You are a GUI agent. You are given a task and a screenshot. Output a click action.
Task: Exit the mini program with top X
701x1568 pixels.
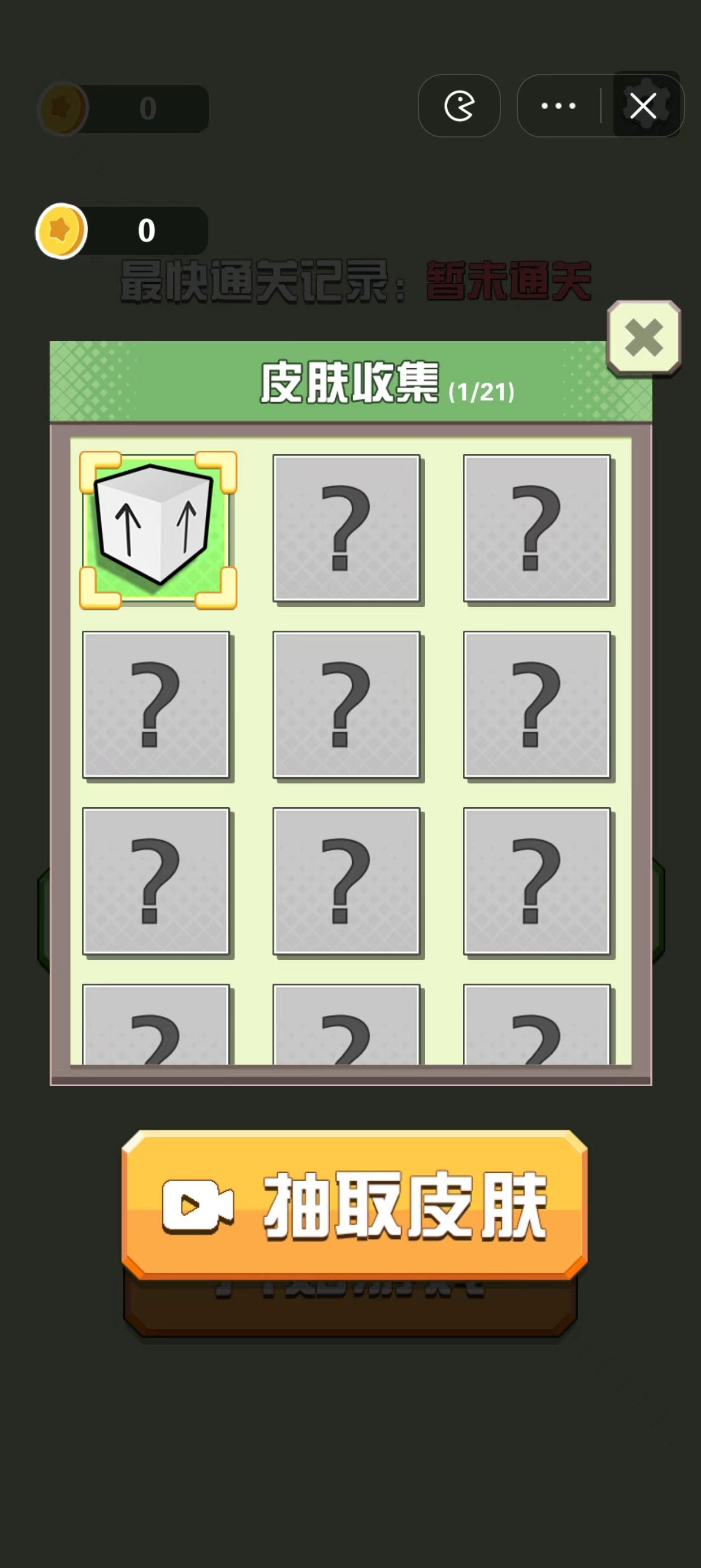coord(643,106)
